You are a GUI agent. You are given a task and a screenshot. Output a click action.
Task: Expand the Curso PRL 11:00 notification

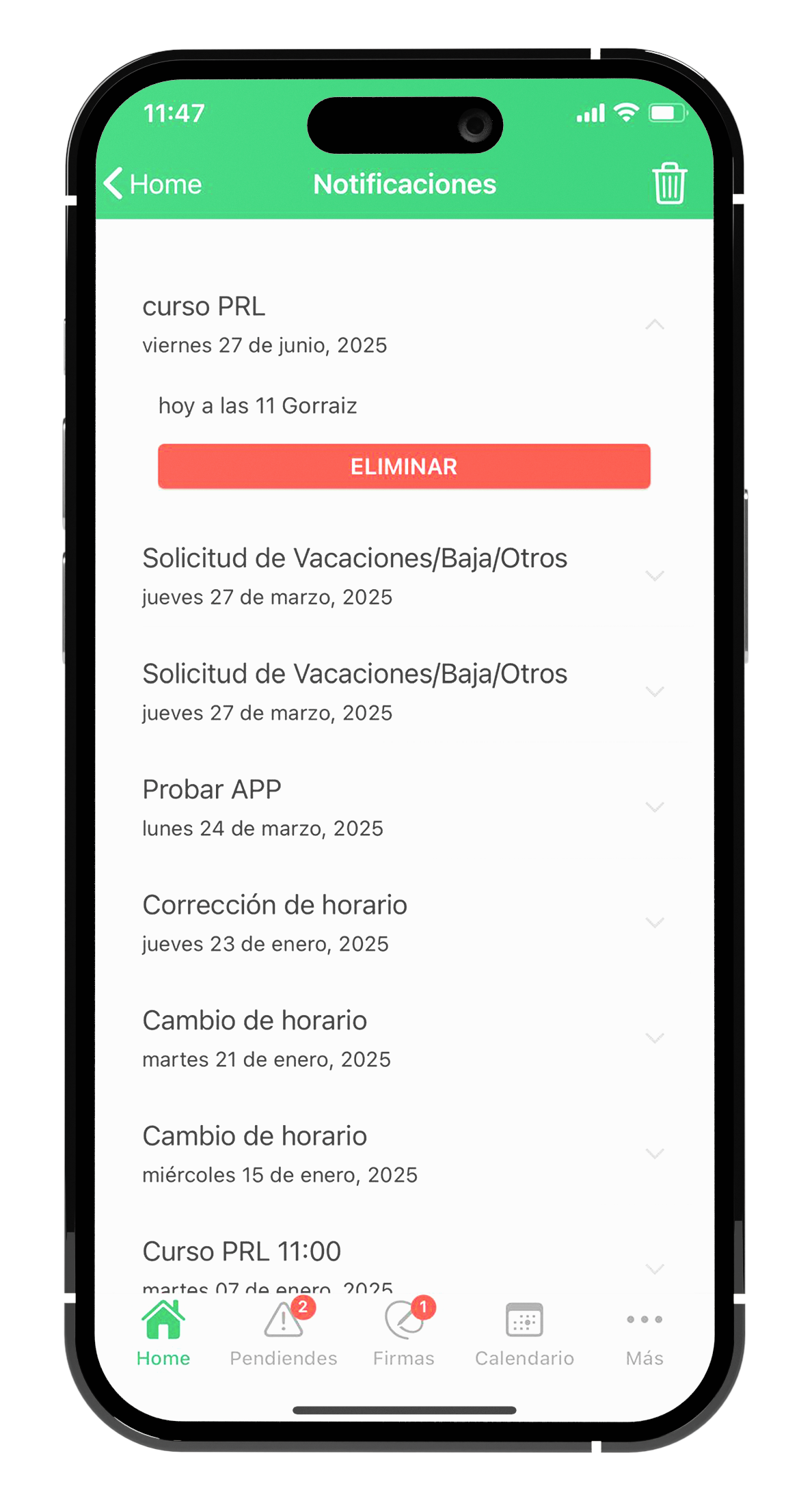tap(654, 1269)
